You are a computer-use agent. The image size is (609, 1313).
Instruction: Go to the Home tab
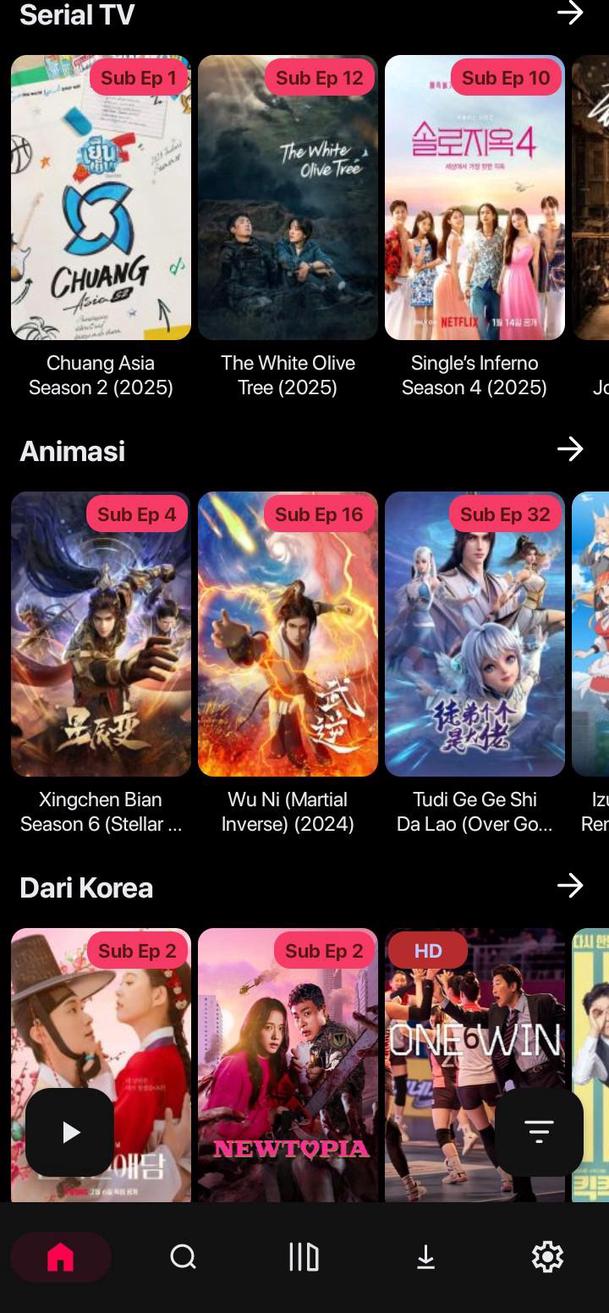coord(61,1257)
